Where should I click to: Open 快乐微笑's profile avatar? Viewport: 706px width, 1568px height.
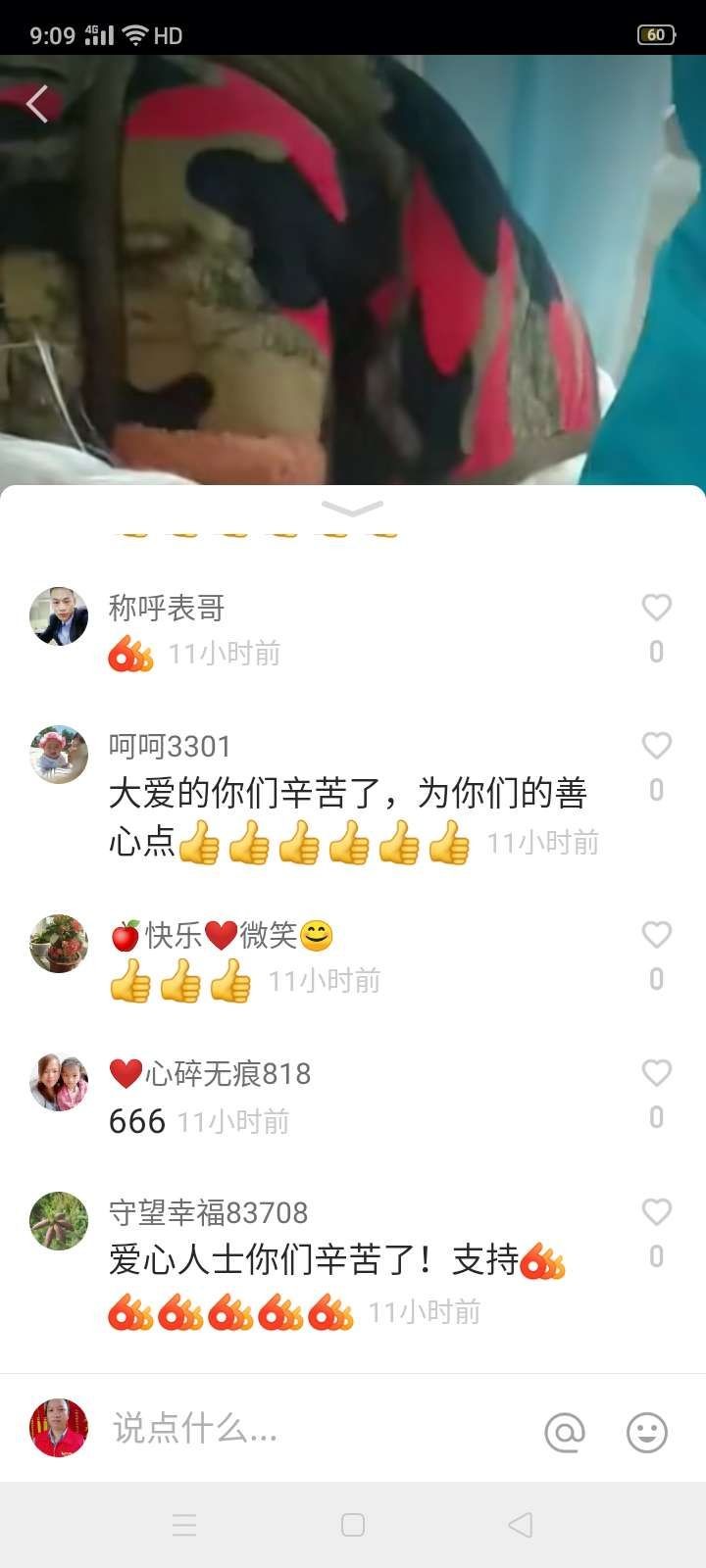coord(59,944)
